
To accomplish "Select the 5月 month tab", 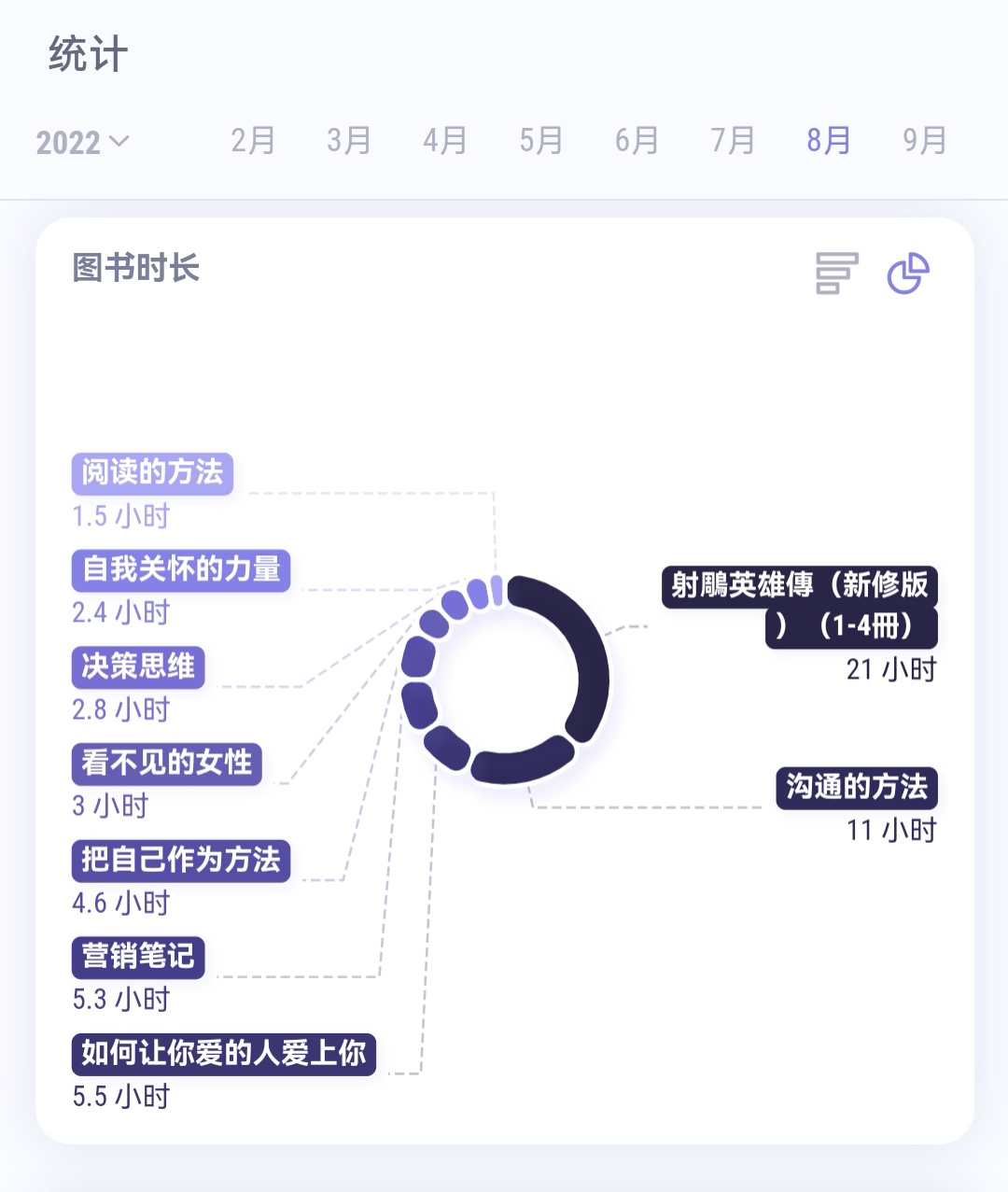I will [541, 141].
